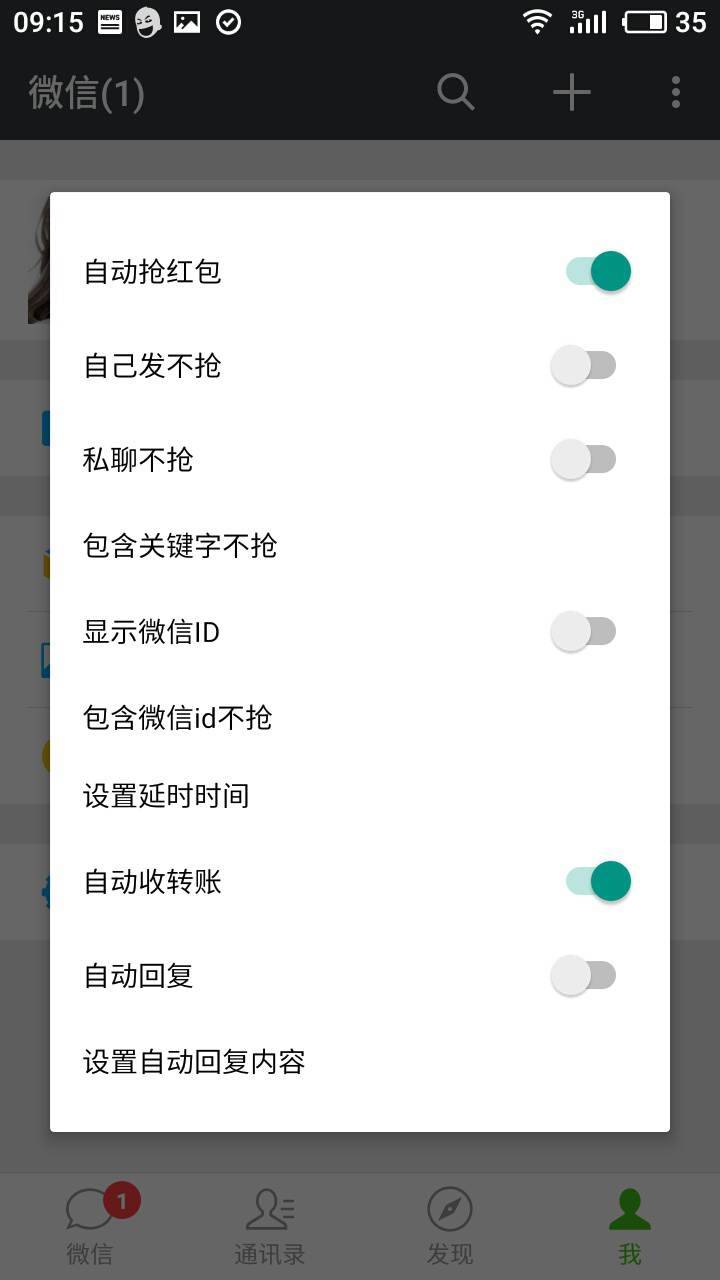Open 包含关键字不抢 setting

pyautogui.click(x=180, y=546)
